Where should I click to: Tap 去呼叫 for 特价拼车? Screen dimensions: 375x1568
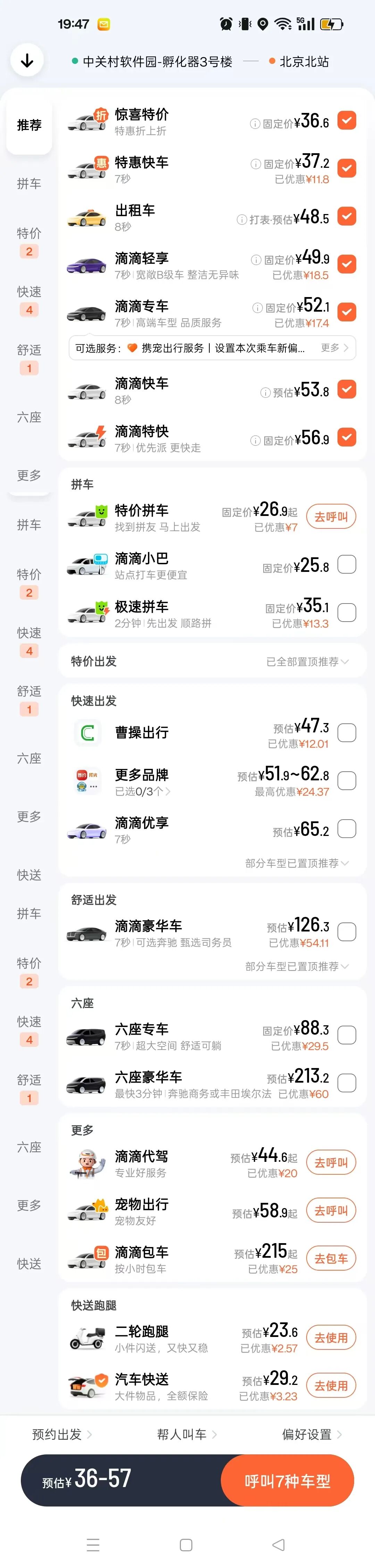[x=331, y=517]
